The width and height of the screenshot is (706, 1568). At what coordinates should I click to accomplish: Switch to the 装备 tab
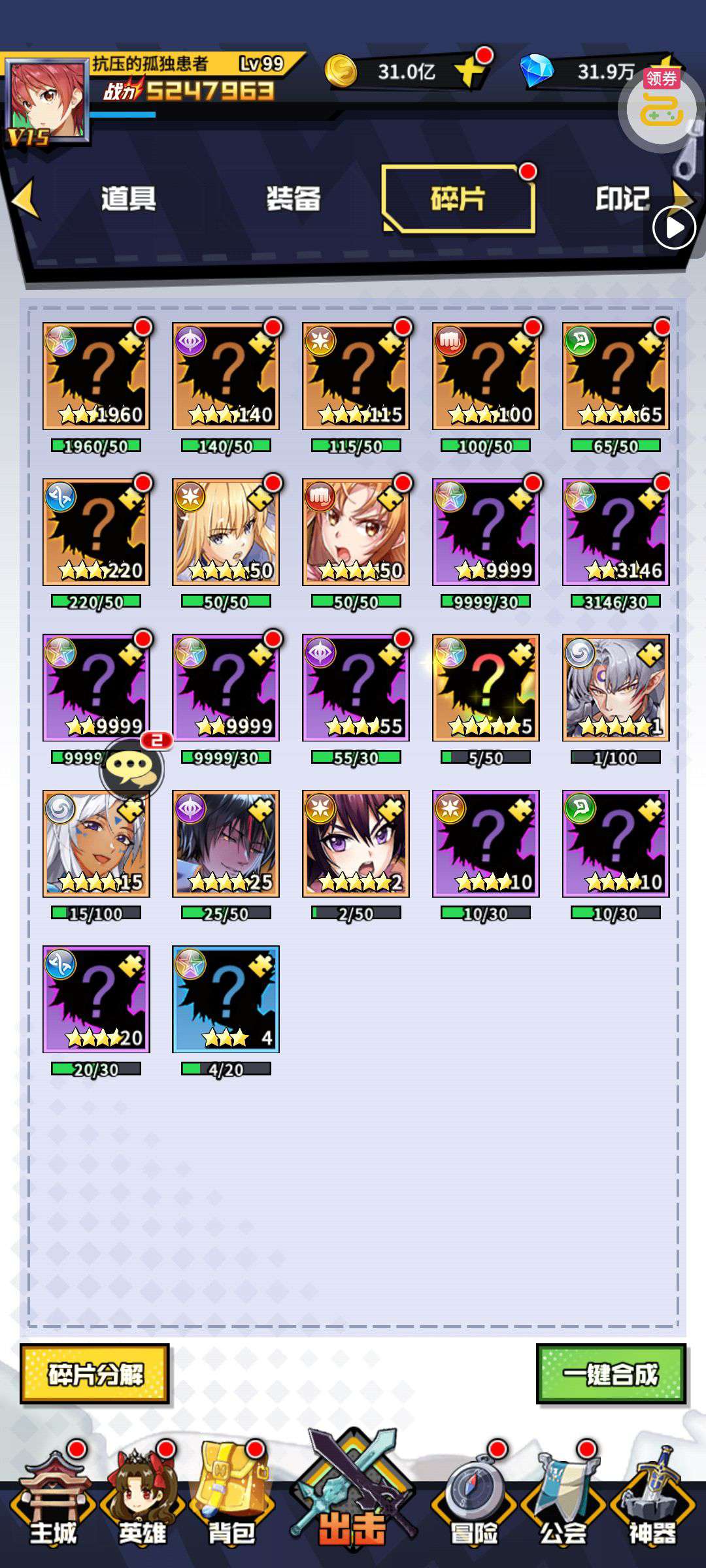tap(293, 199)
